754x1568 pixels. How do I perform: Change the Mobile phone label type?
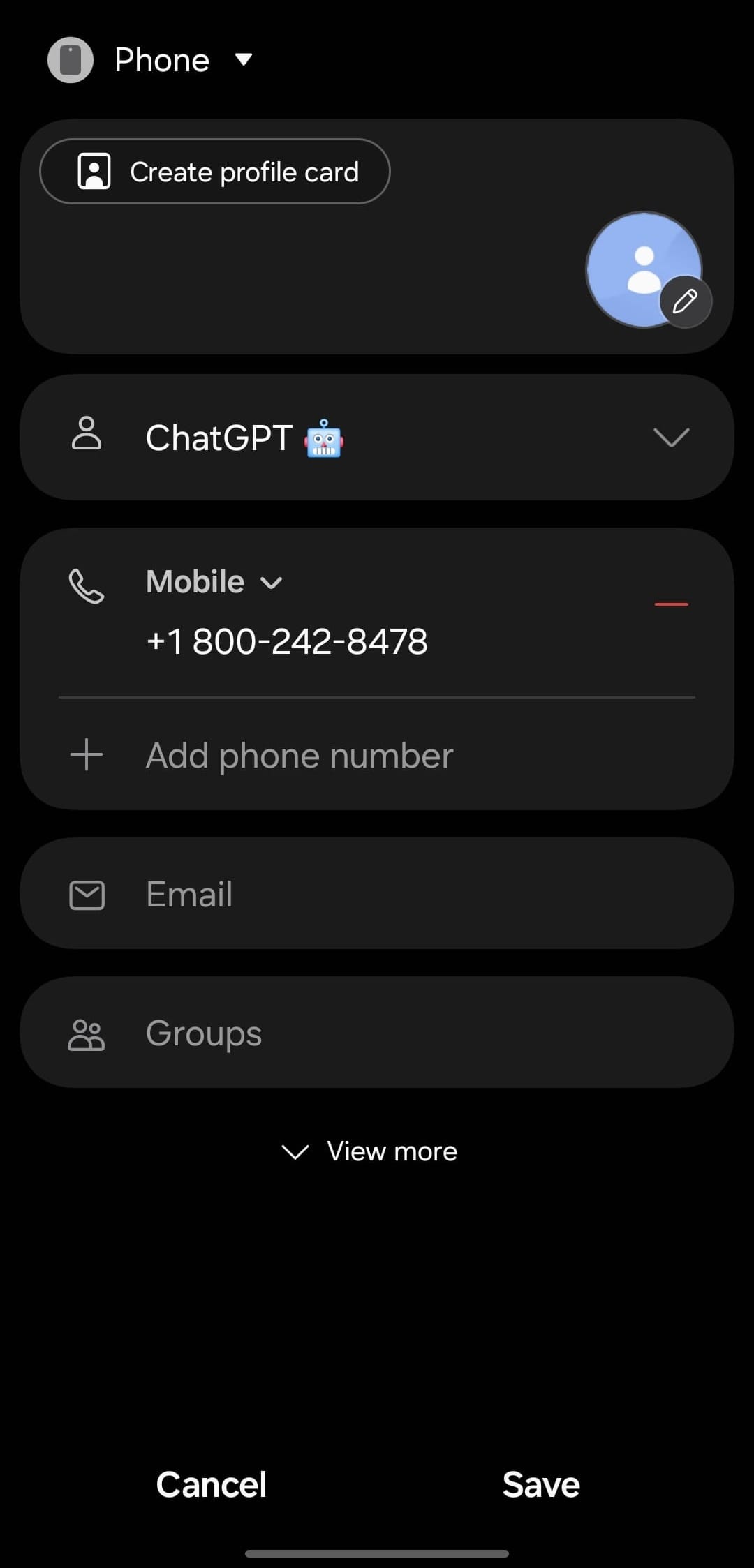[214, 582]
